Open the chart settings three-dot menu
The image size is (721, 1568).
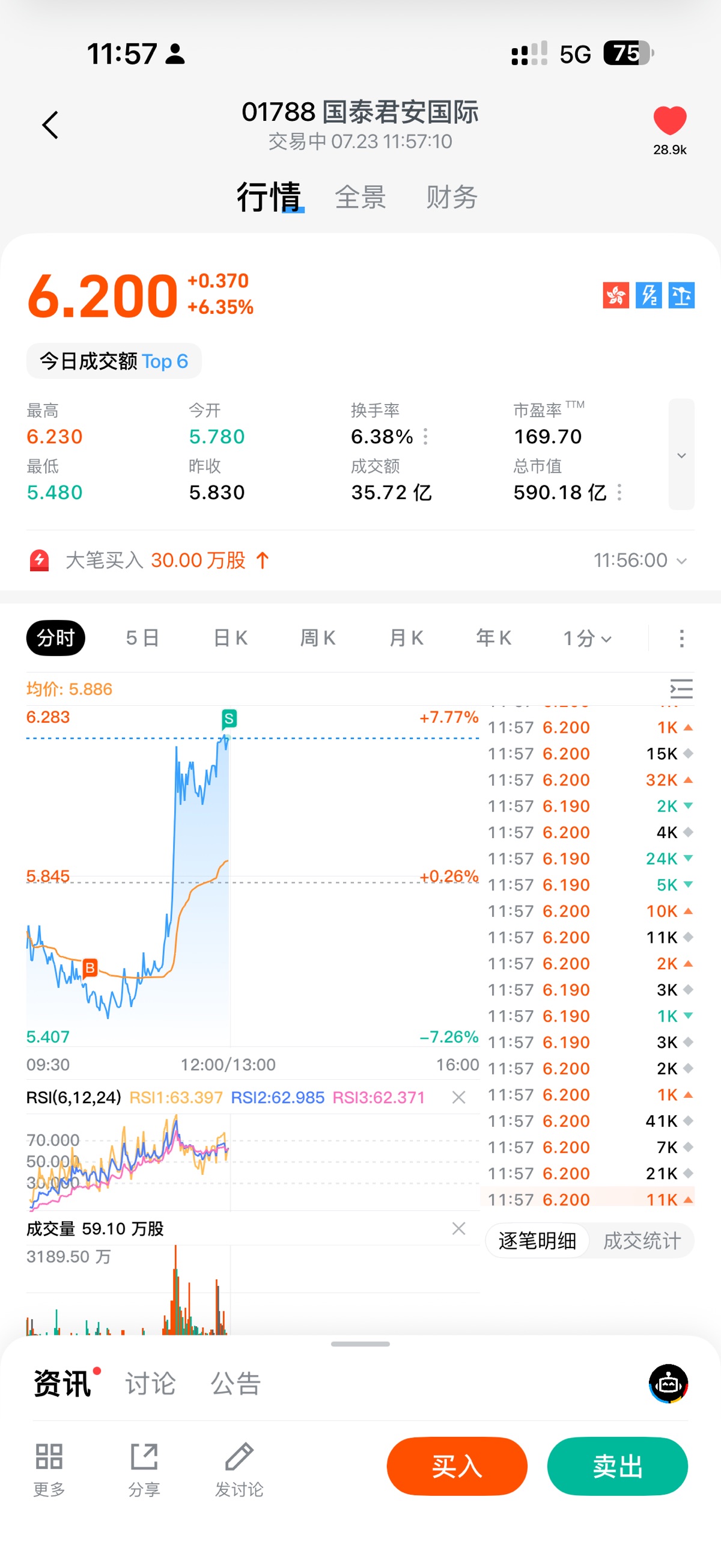[x=681, y=638]
